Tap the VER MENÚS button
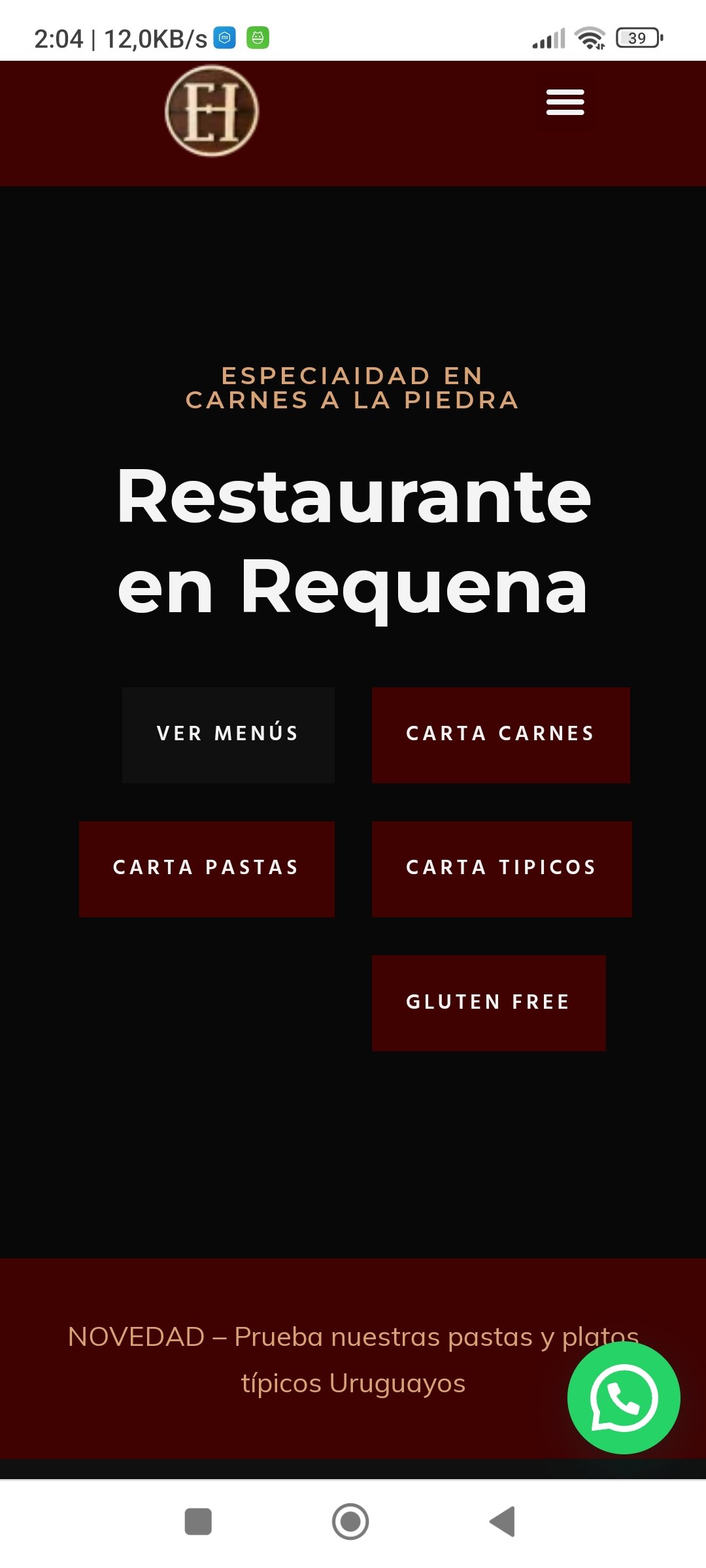The width and height of the screenshot is (706, 1568). tap(228, 734)
